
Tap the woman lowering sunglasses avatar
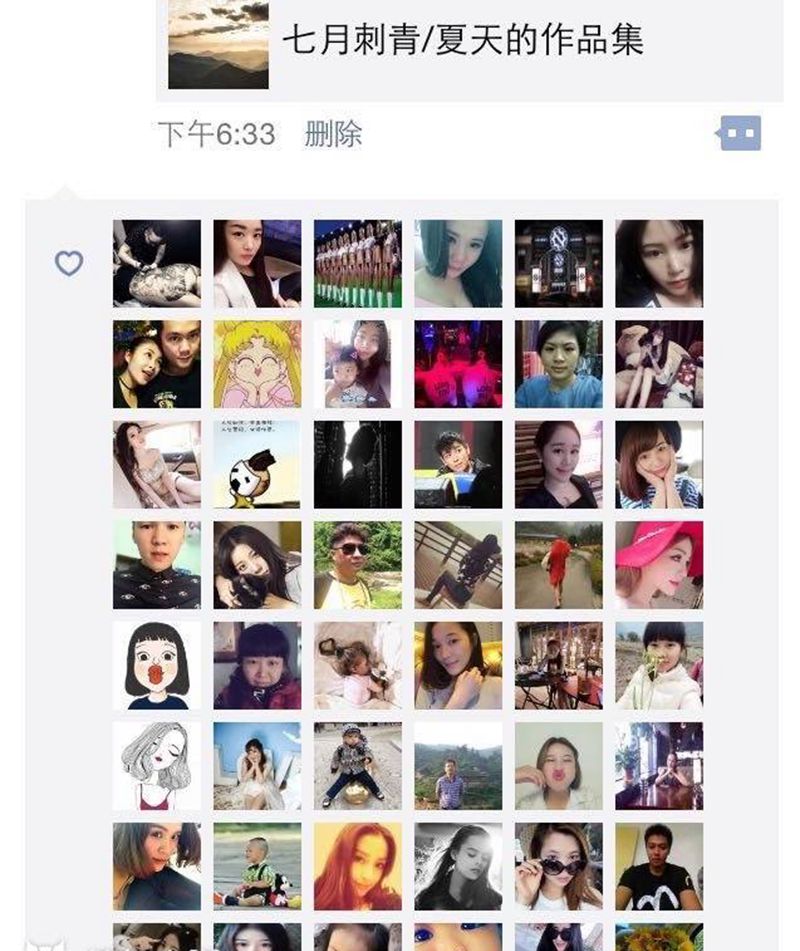point(559,866)
